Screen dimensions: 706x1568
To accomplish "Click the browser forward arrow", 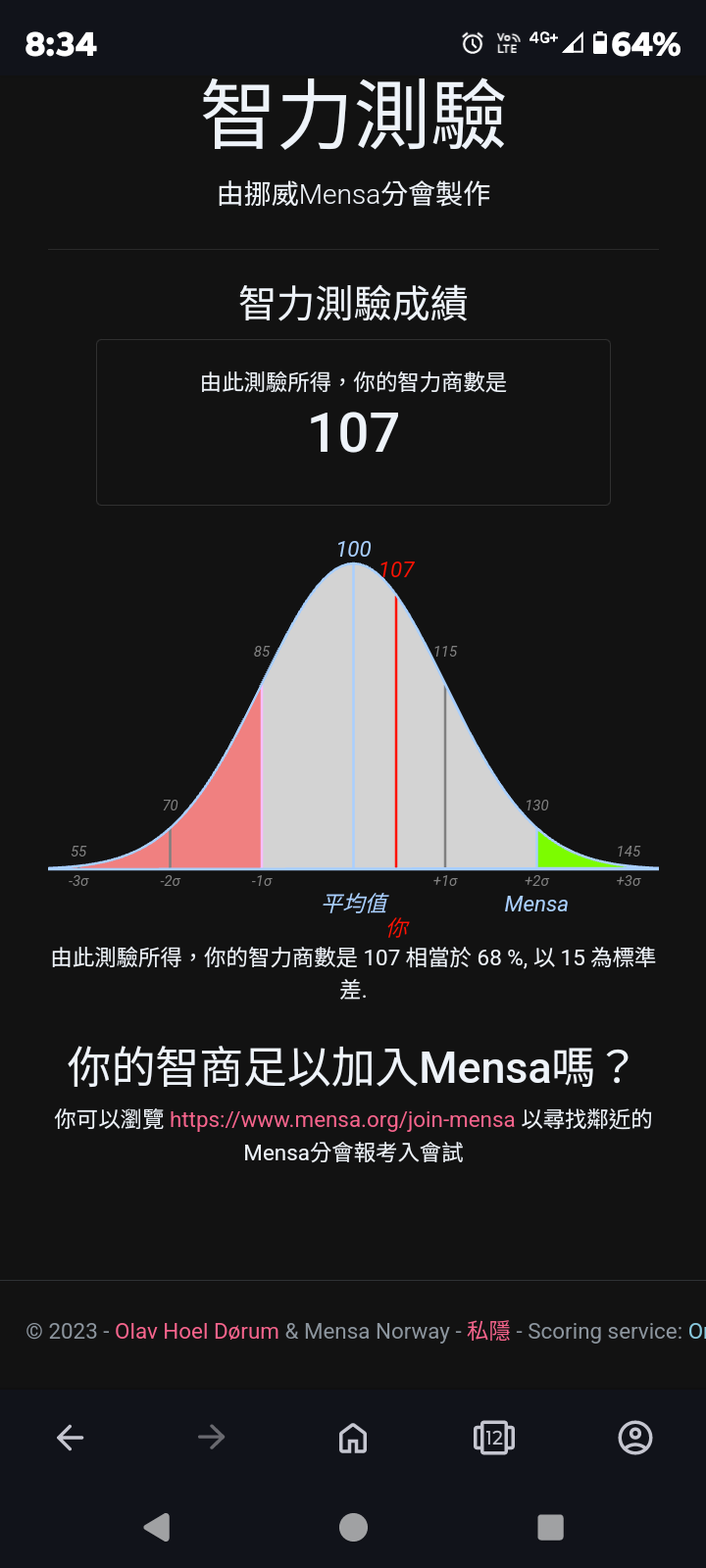I will click(x=212, y=1438).
